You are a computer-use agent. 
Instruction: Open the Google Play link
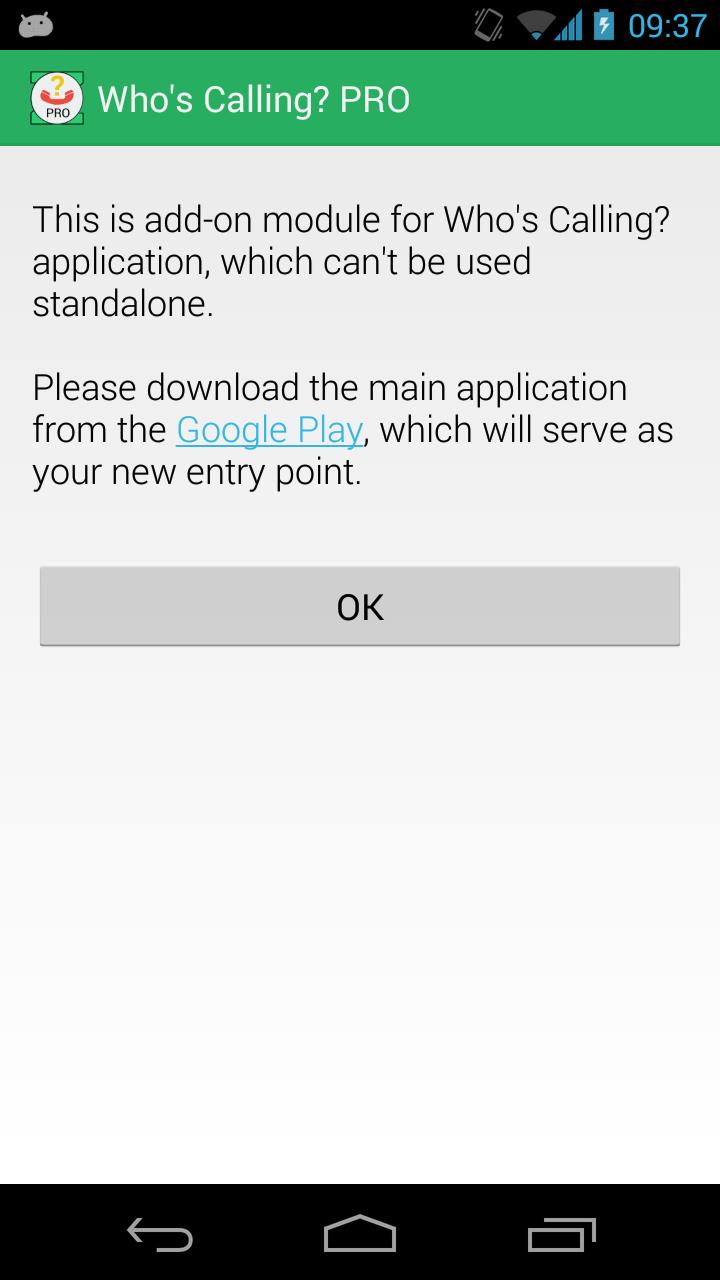click(x=269, y=430)
